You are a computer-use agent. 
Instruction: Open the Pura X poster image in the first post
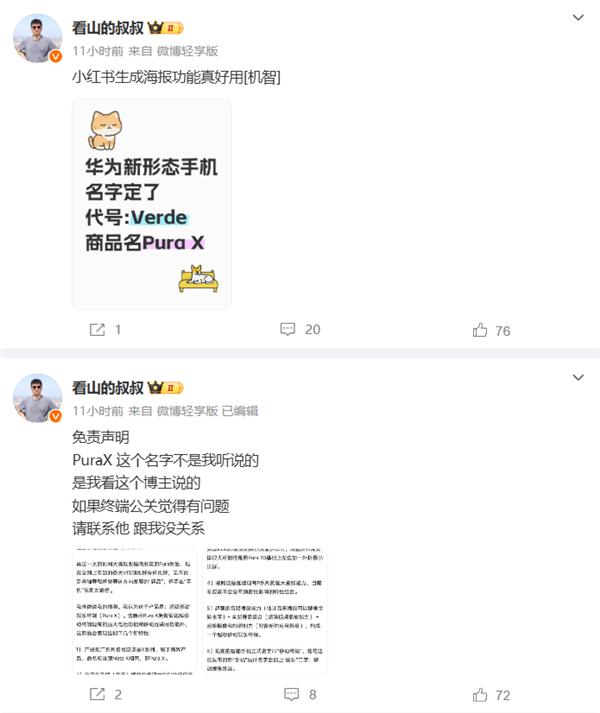[151, 204]
